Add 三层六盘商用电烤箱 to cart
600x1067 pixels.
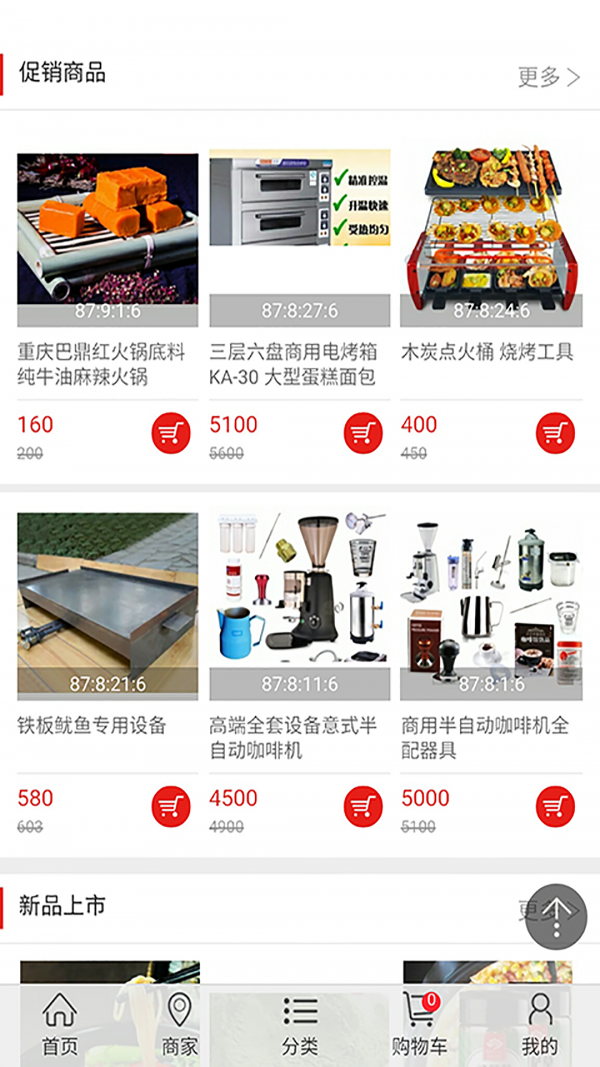coord(363,433)
